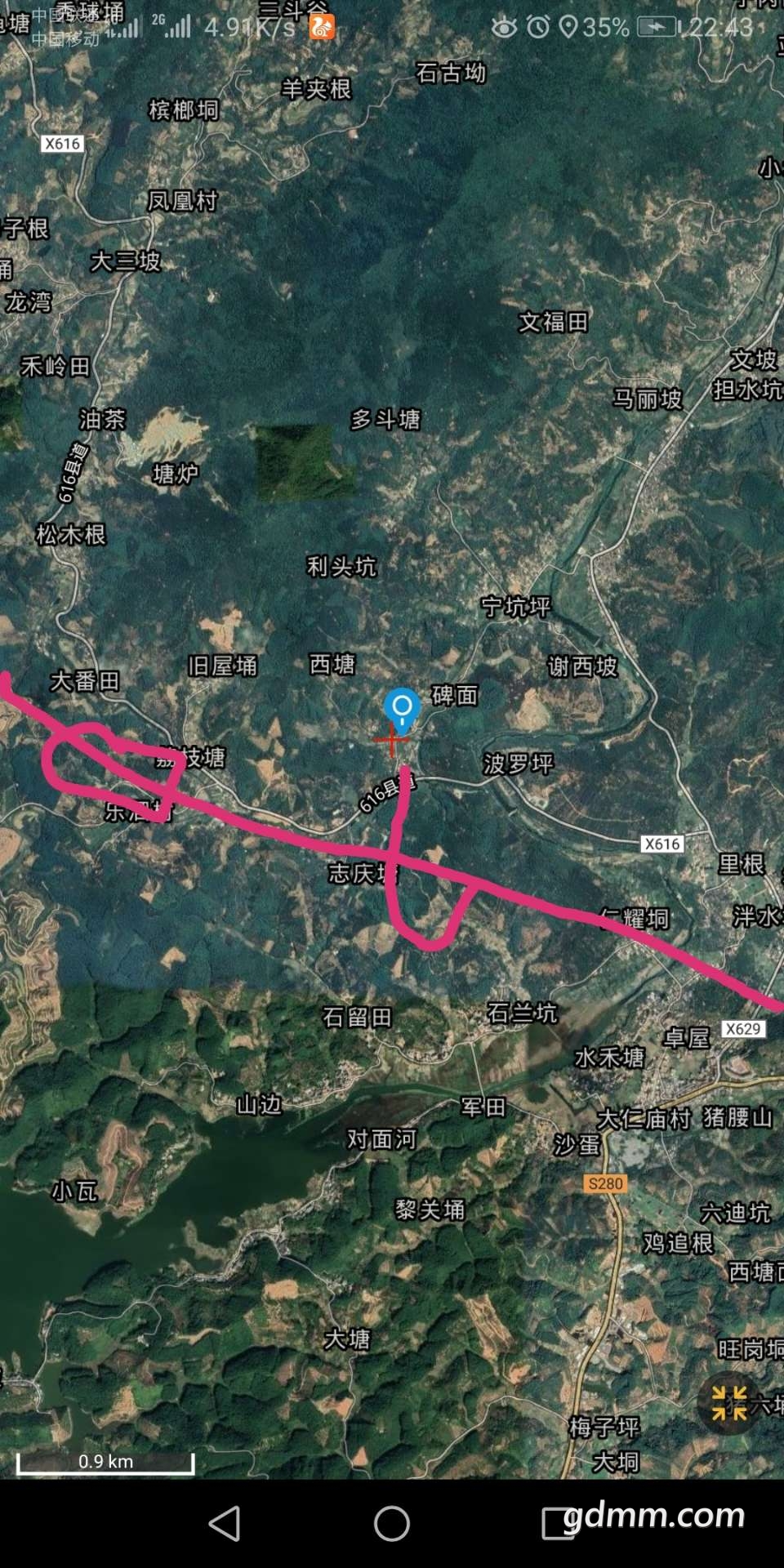Exit fullscreen map with the collapse button

click(x=729, y=1403)
